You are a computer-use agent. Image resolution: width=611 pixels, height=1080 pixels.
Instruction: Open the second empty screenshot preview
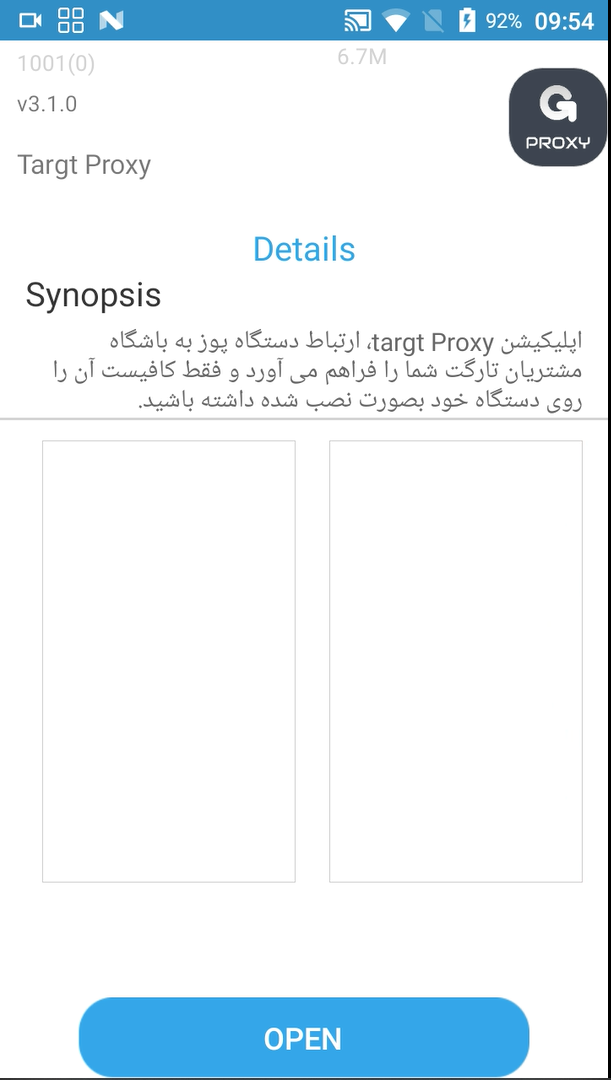[456, 661]
